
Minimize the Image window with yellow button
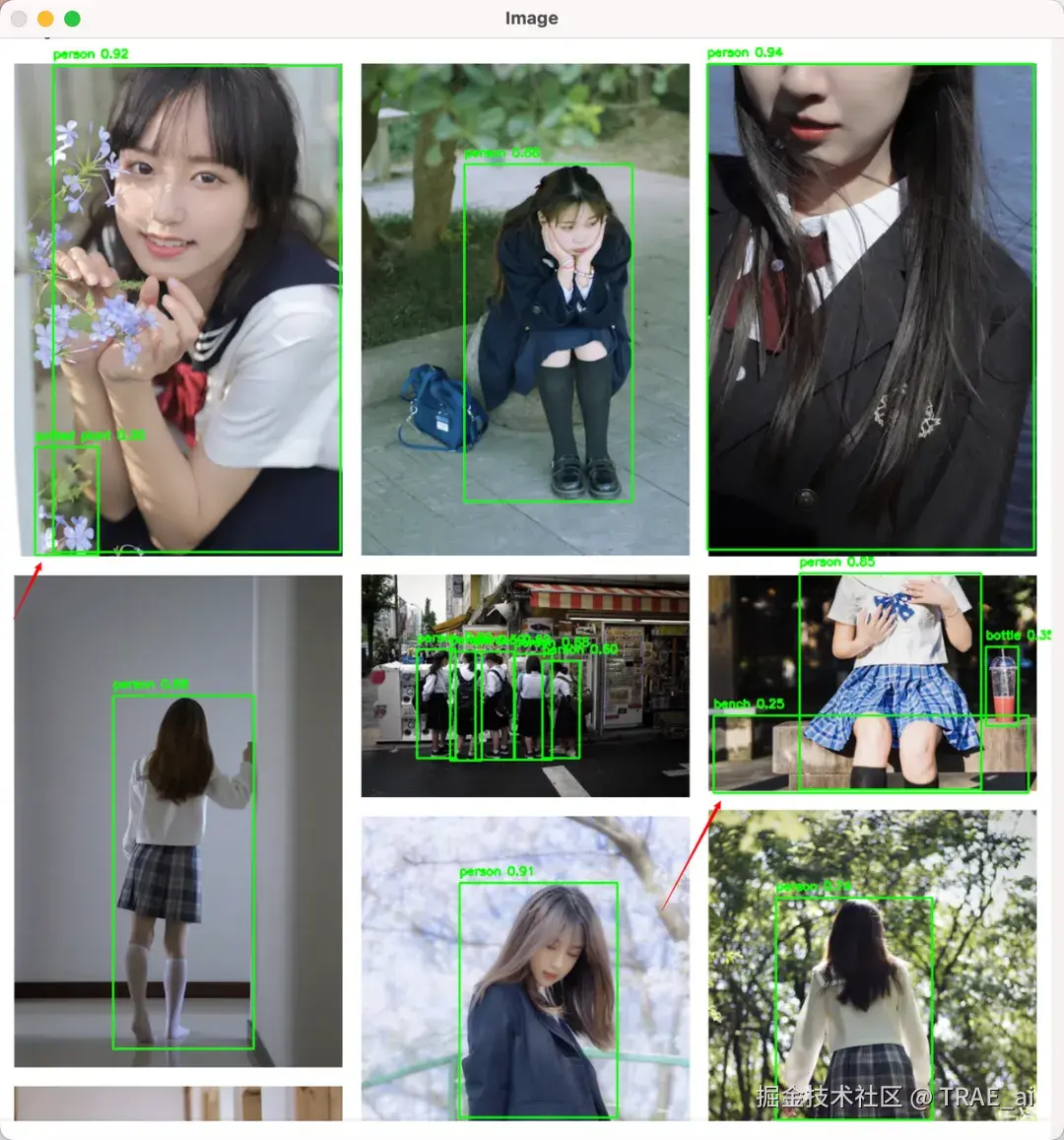tap(45, 19)
